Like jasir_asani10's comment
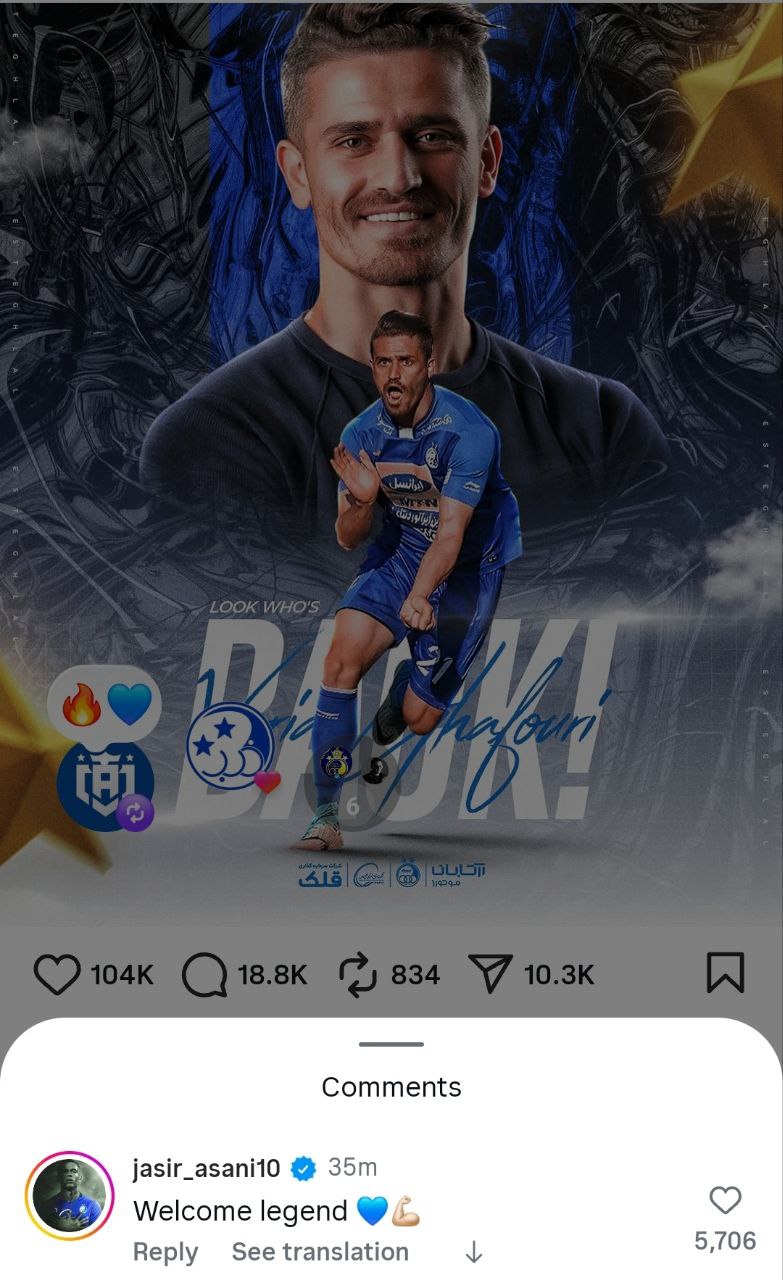Viewport: 783px width, 1280px height. tap(725, 1200)
